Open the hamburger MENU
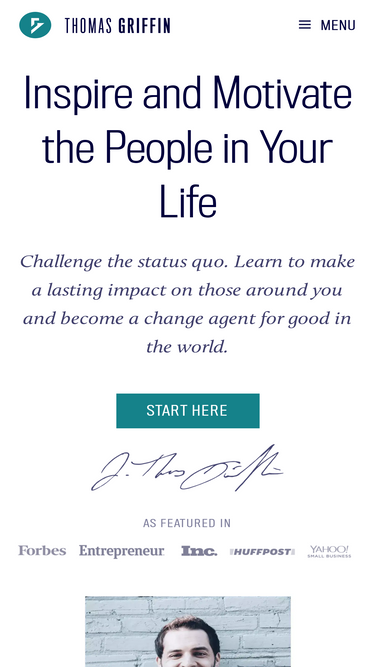The width and height of the screenshot is (375, 667). click(x=327, y=25)
